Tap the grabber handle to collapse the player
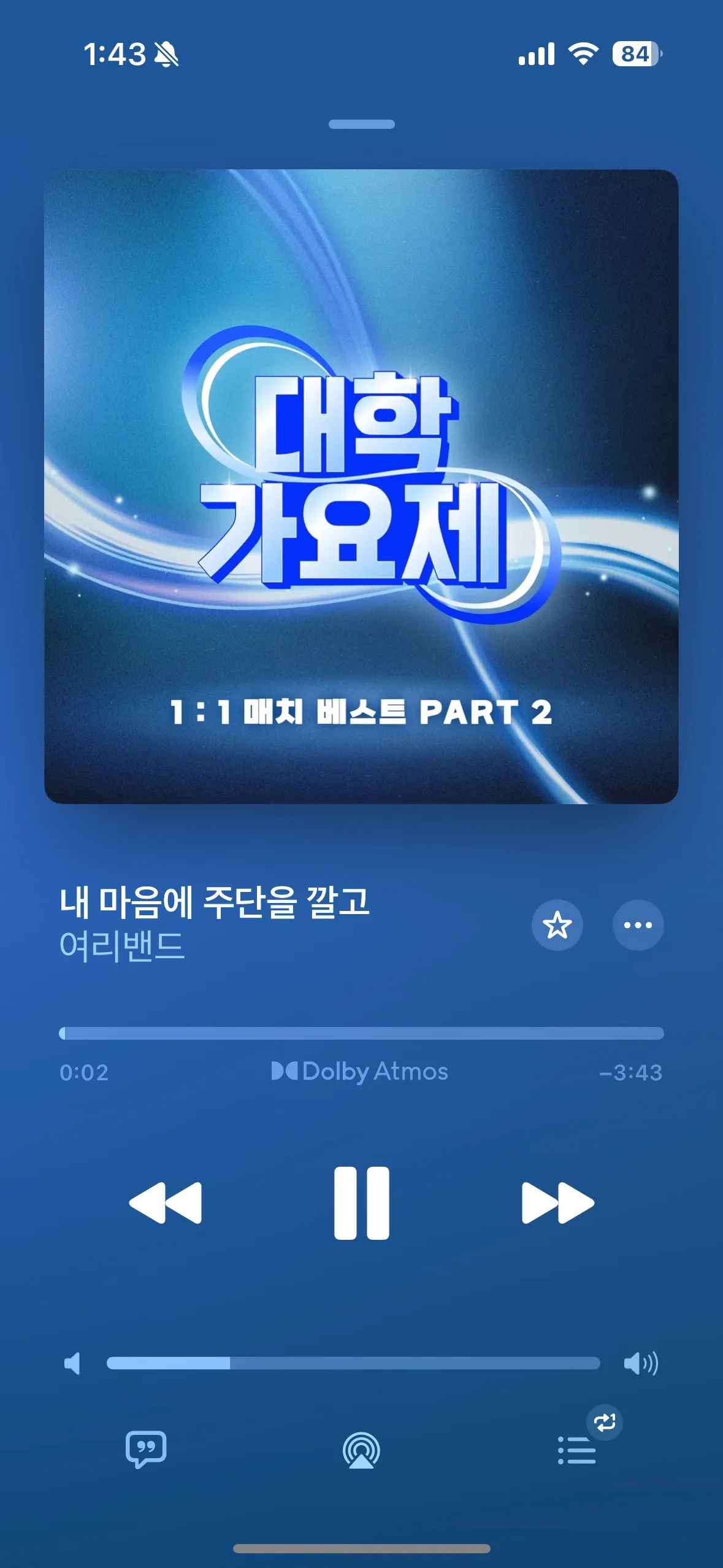This screenshot has width=723, height=1568. tap(361, 125)
